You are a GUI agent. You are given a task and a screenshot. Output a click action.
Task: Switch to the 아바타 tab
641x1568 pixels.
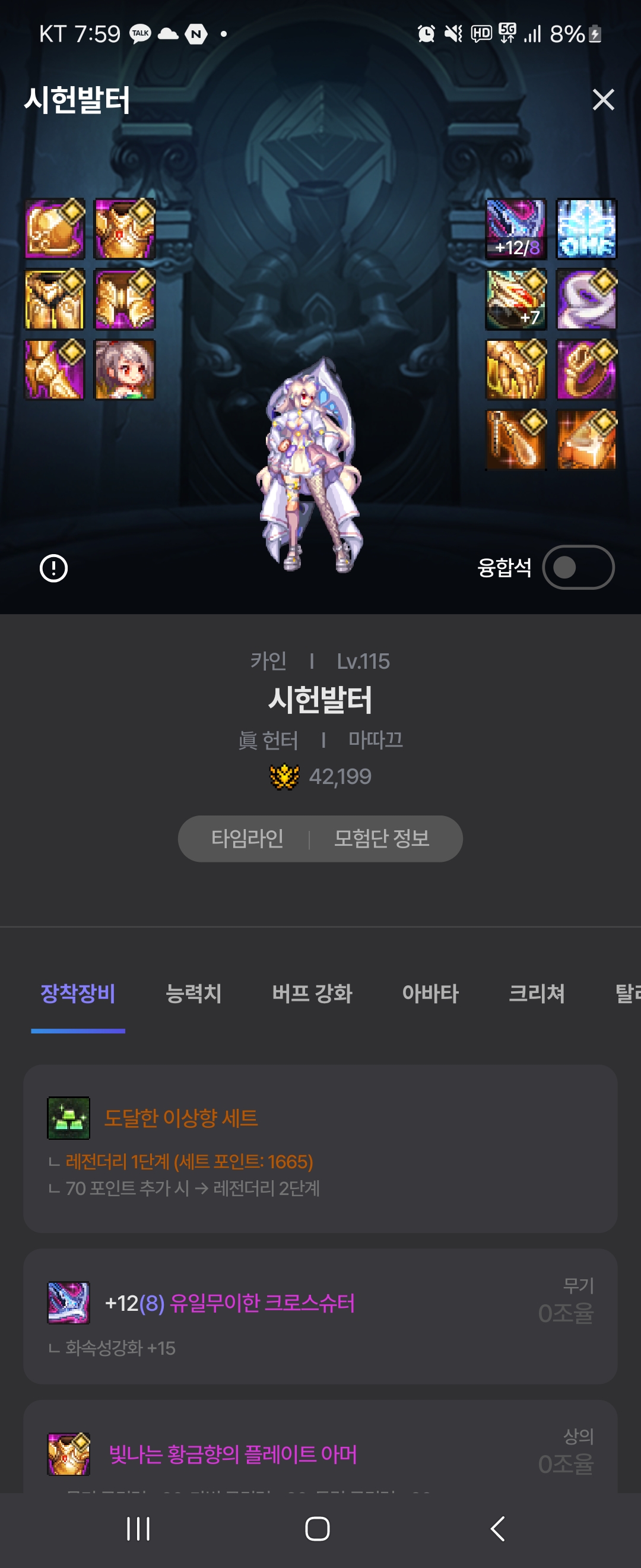[x=430, y=993]
